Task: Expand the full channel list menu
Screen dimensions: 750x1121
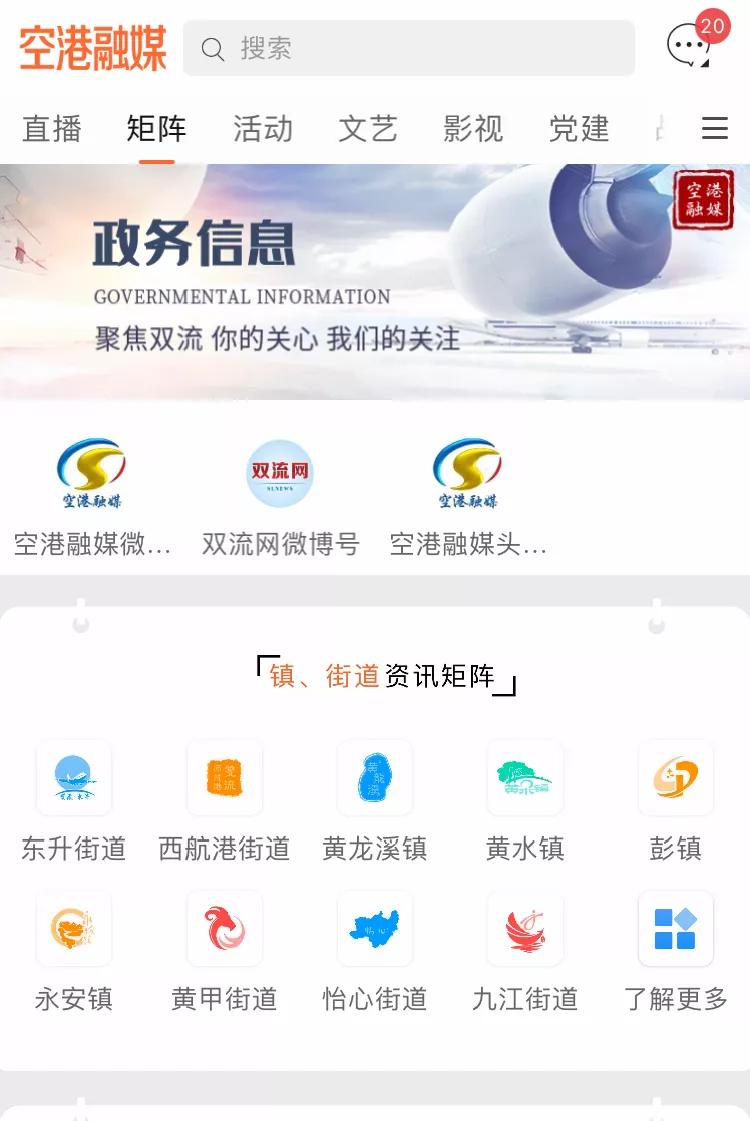Action: click(x=714, y=129)
